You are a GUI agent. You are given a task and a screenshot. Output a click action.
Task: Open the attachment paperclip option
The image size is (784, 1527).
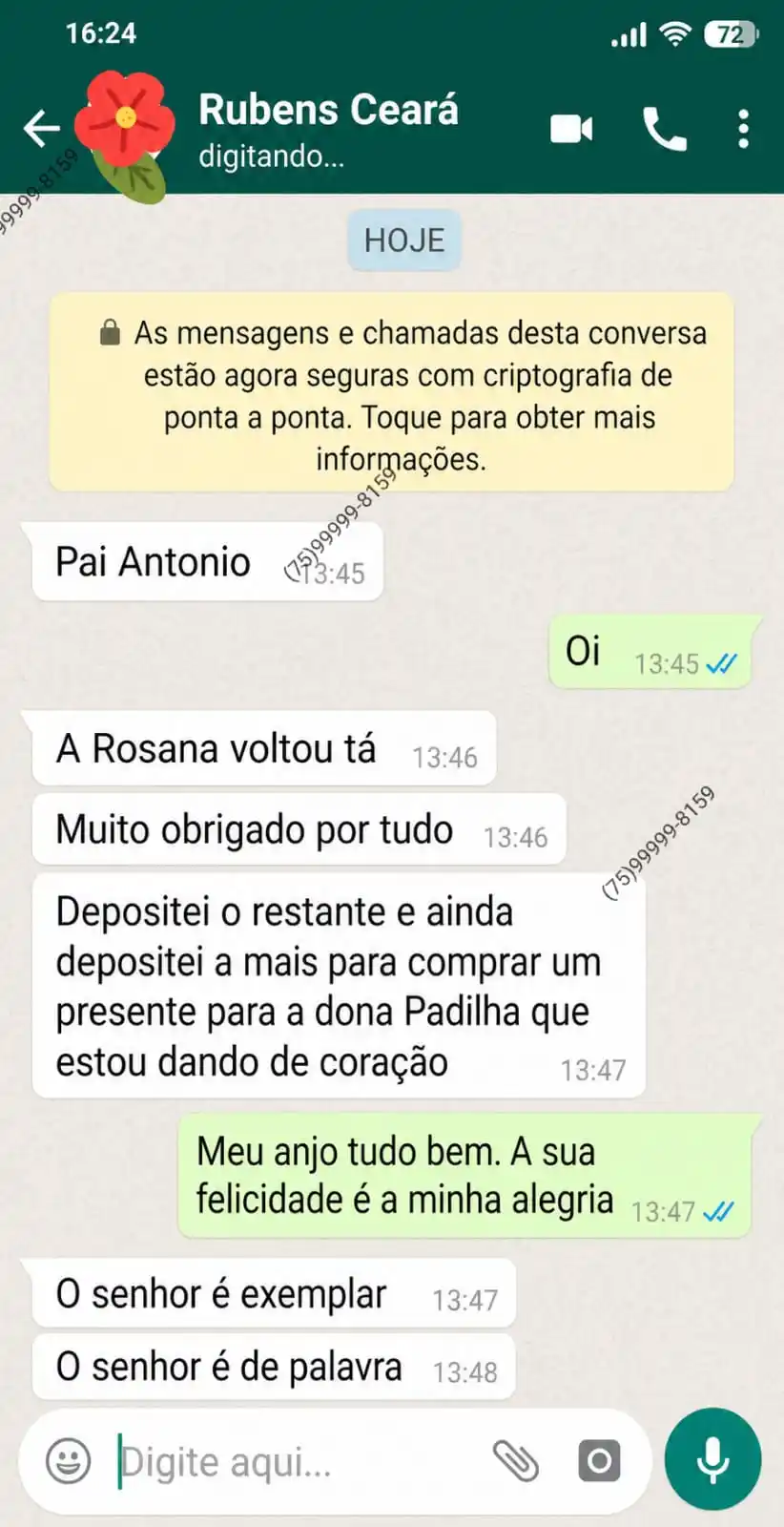click(x=516, y=1460)
